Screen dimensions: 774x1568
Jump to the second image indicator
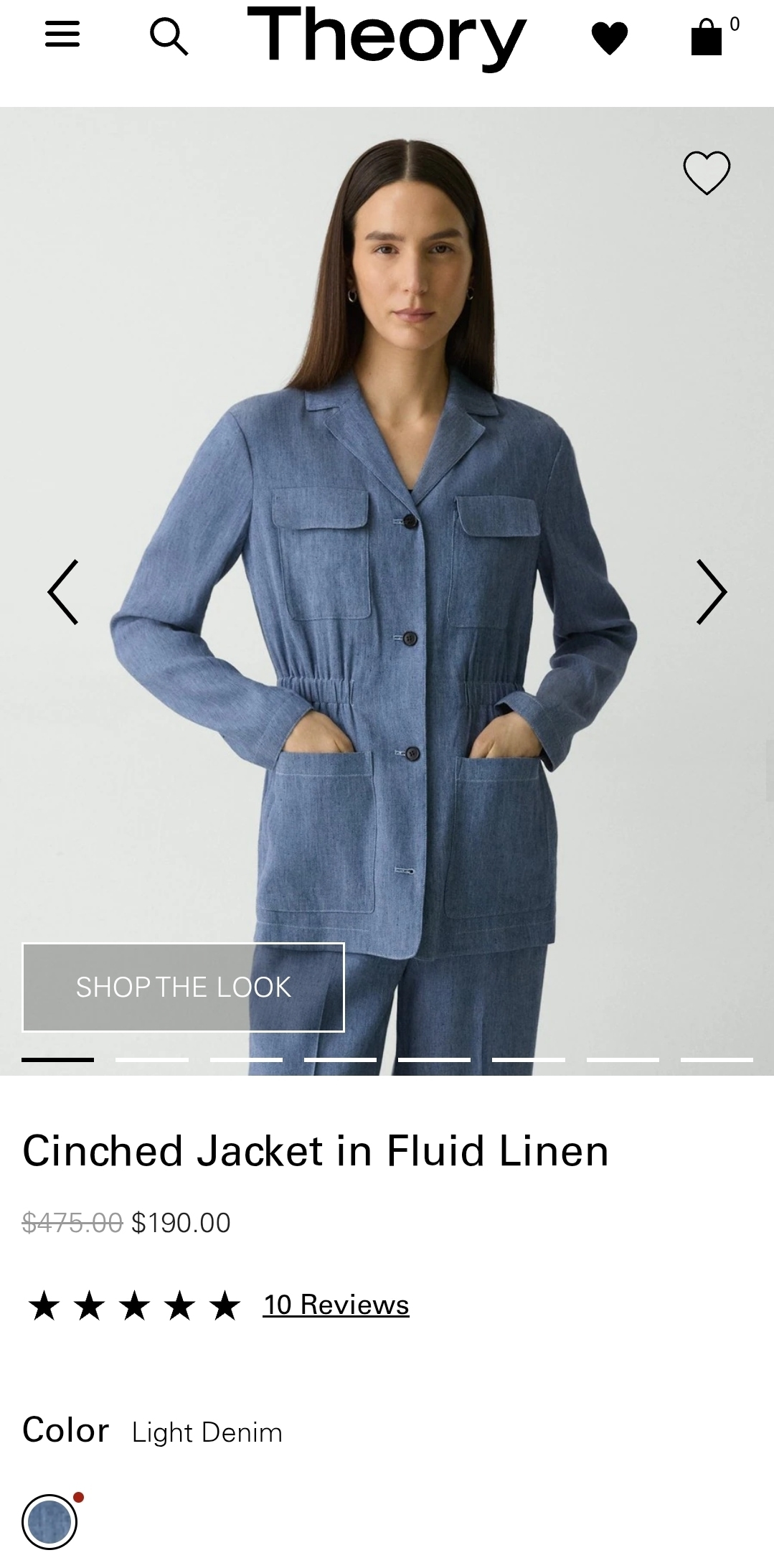coord(152,1059)
